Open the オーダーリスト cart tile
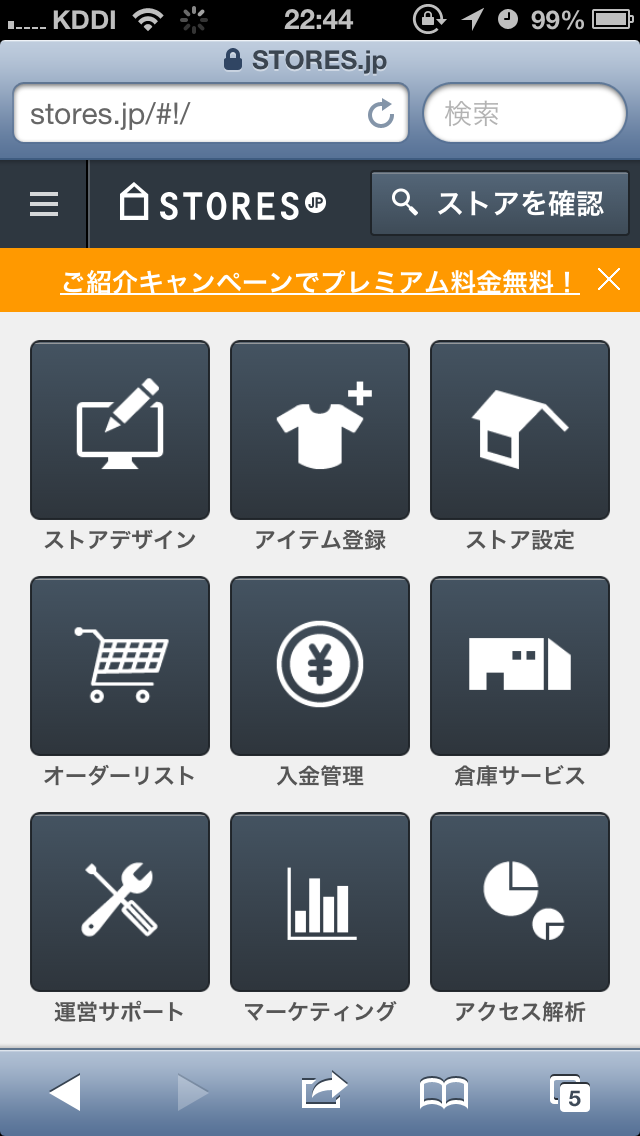This screenshot has width=640, height=1136. point(120,666)
